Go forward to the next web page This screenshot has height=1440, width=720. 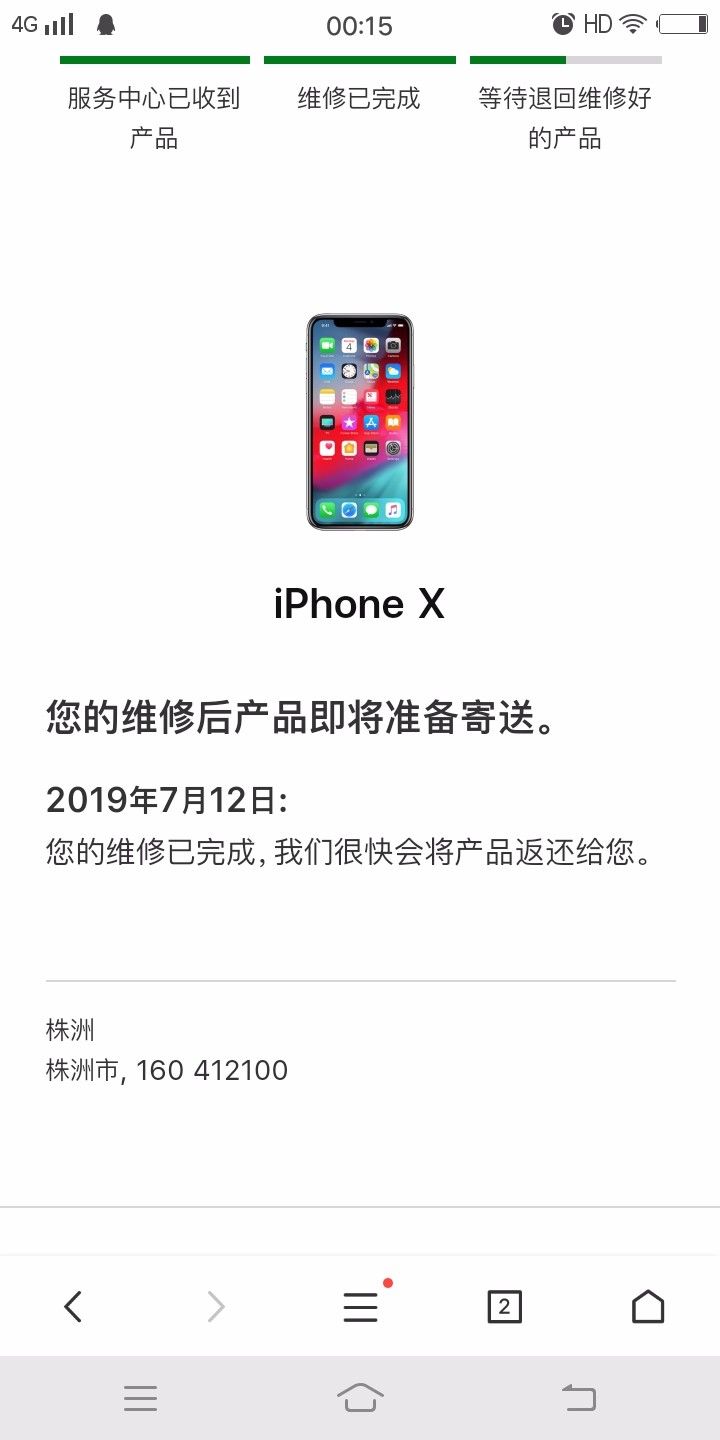pyautogui.click(x=216, y=1306)
